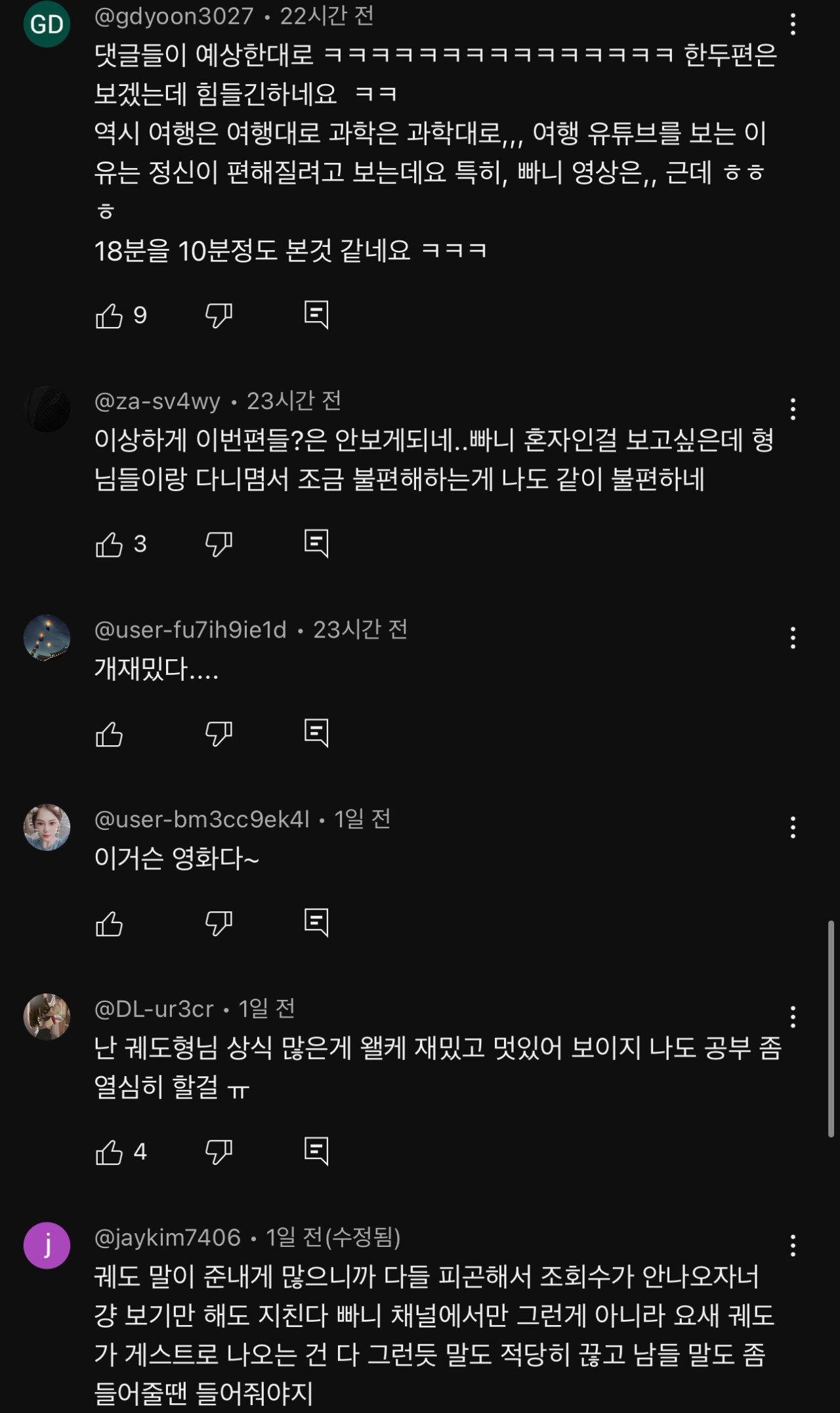This screenshot has width=840, height=1413.
Task: Open @gdyoon3027's profile avatar
Action: pyautogui.click(x=47, y=24)
